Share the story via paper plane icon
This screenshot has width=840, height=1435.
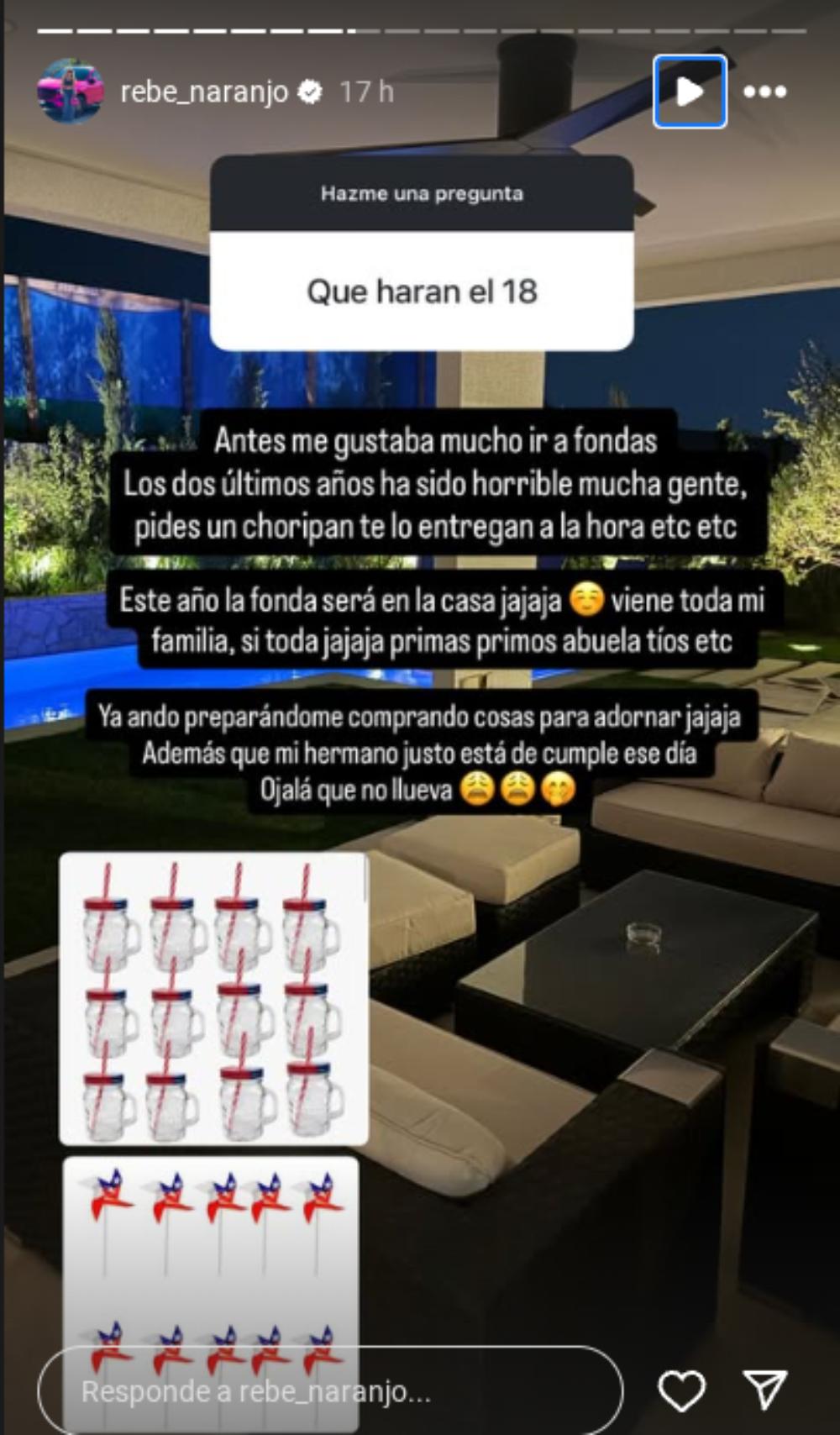[x=764, y=1390]
